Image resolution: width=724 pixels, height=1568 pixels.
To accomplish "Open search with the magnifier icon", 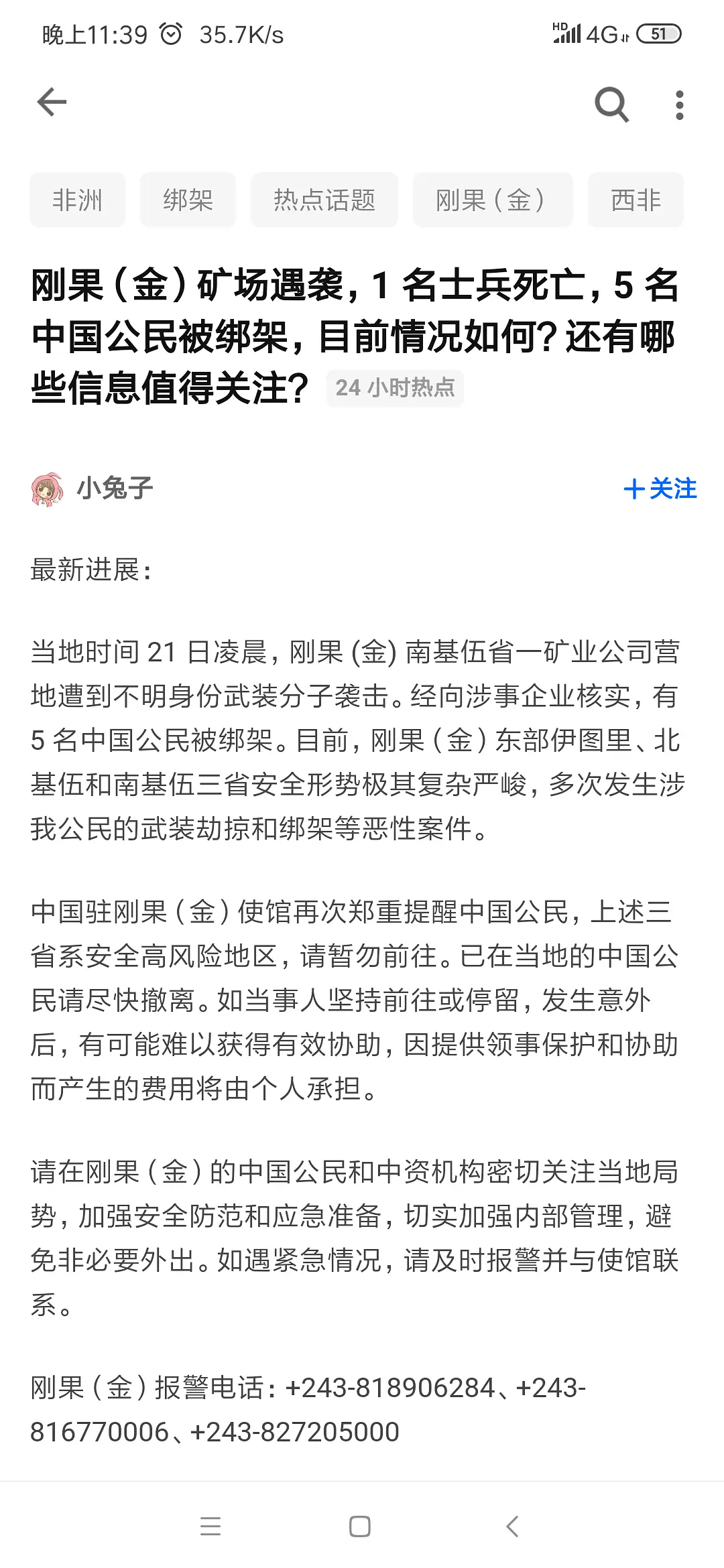I will pos(611,105).
